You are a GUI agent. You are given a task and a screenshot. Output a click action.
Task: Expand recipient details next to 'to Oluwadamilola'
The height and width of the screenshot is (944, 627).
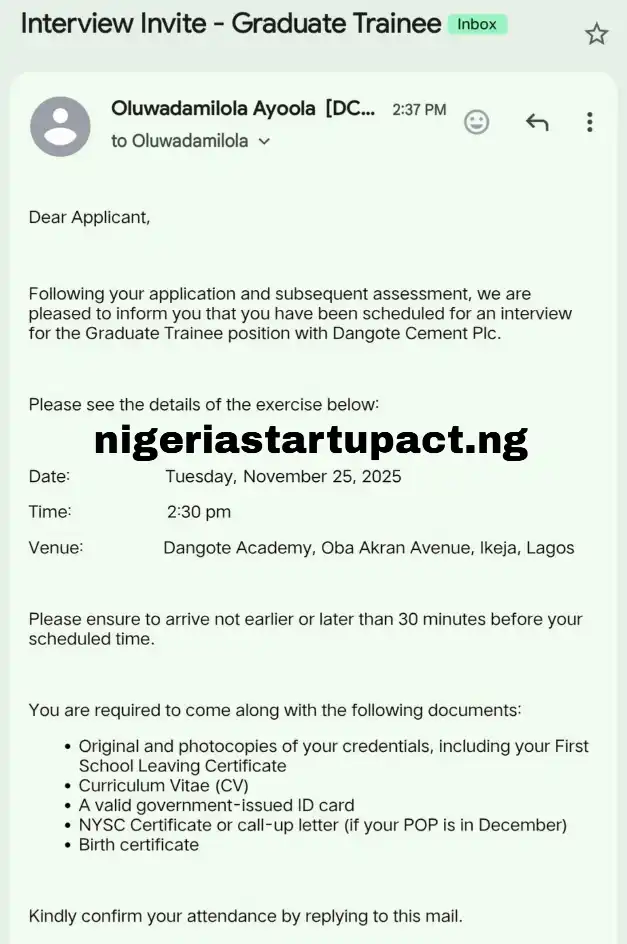(x=265, y=141)
